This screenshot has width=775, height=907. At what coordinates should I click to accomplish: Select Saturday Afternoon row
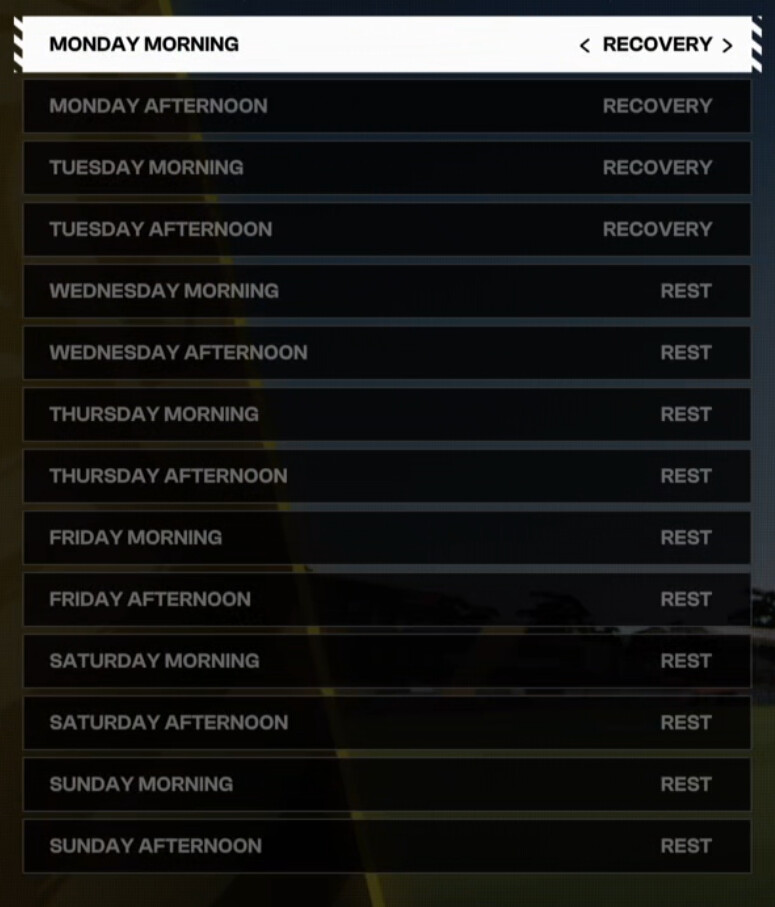click(x=387, y=723)
